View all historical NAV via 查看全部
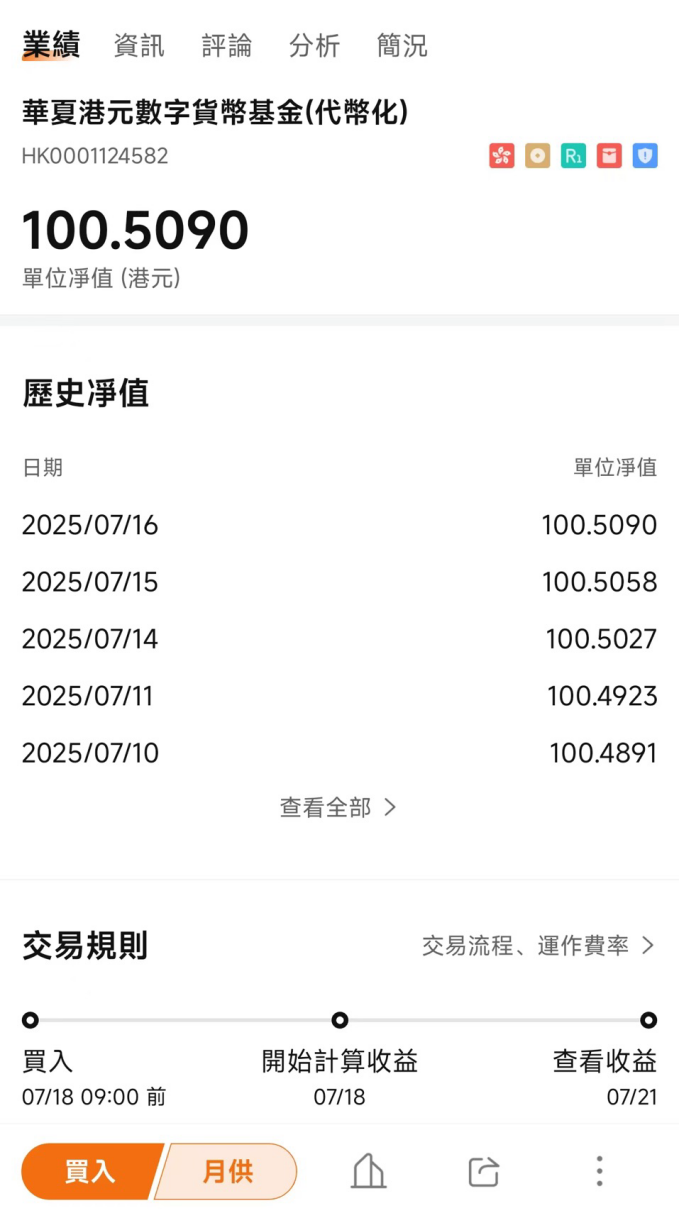679x1213 pixels. click(338, 807)
